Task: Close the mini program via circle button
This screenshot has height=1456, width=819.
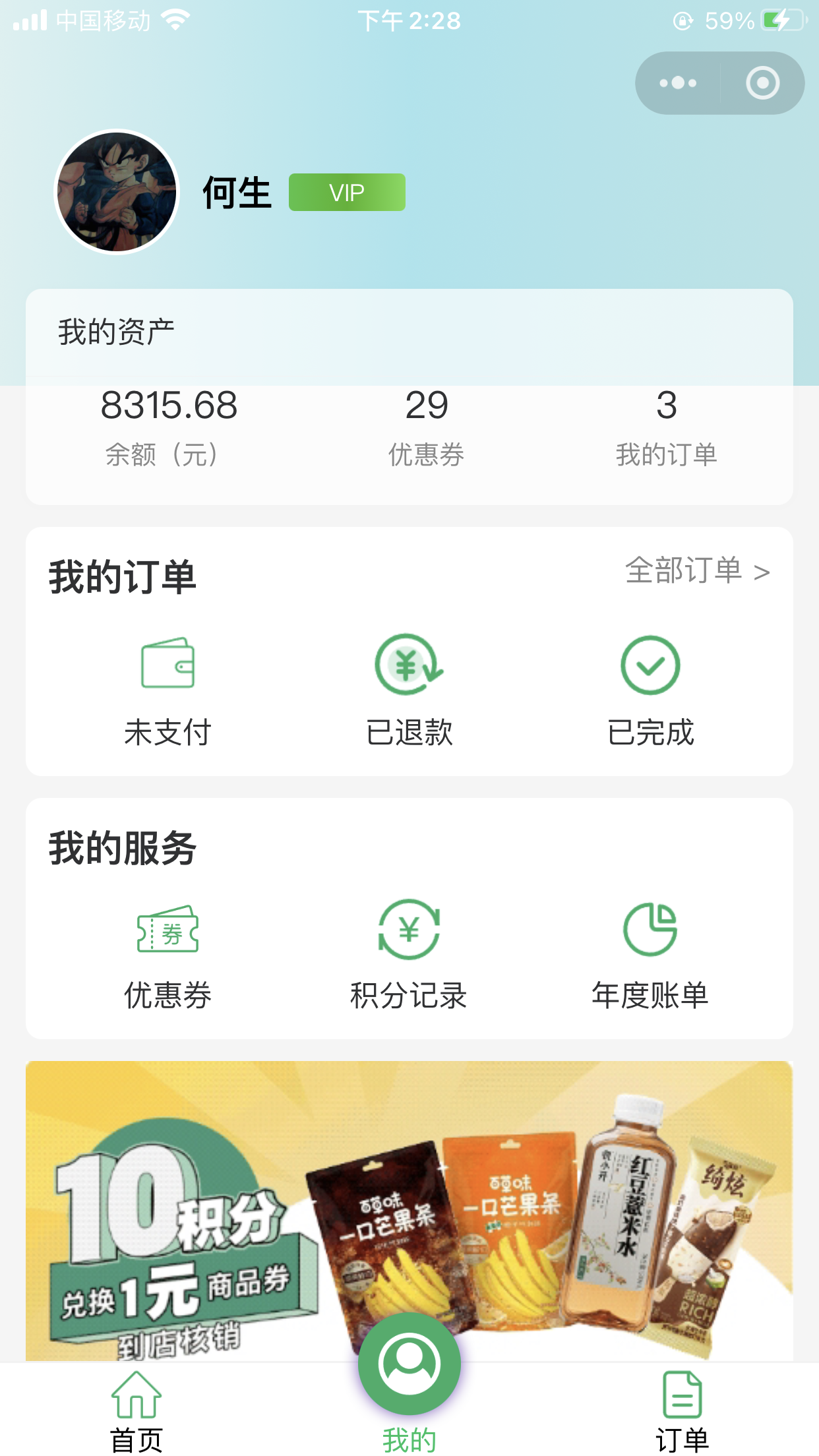Action: [x=762, y=83]
